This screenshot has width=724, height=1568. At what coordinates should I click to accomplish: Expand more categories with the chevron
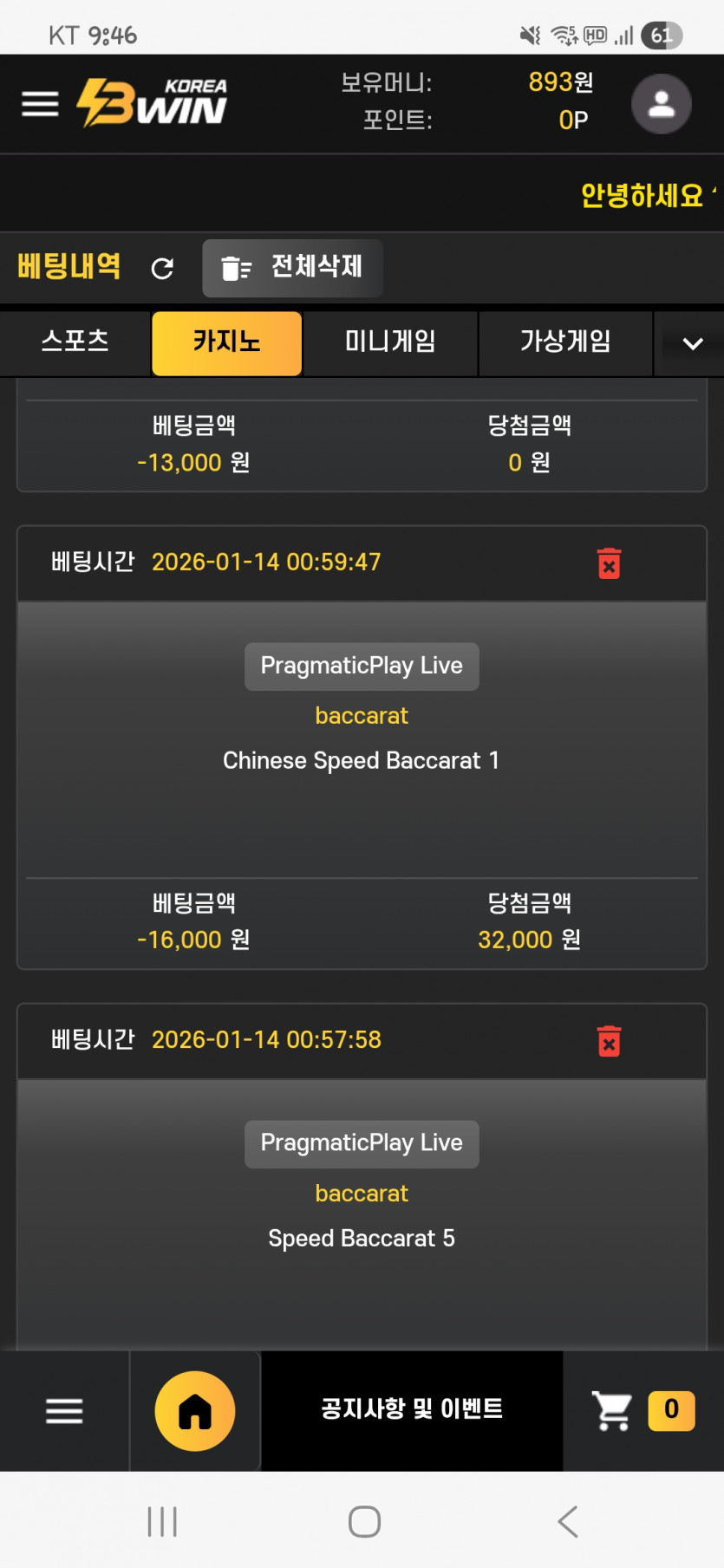coord(692,344)
